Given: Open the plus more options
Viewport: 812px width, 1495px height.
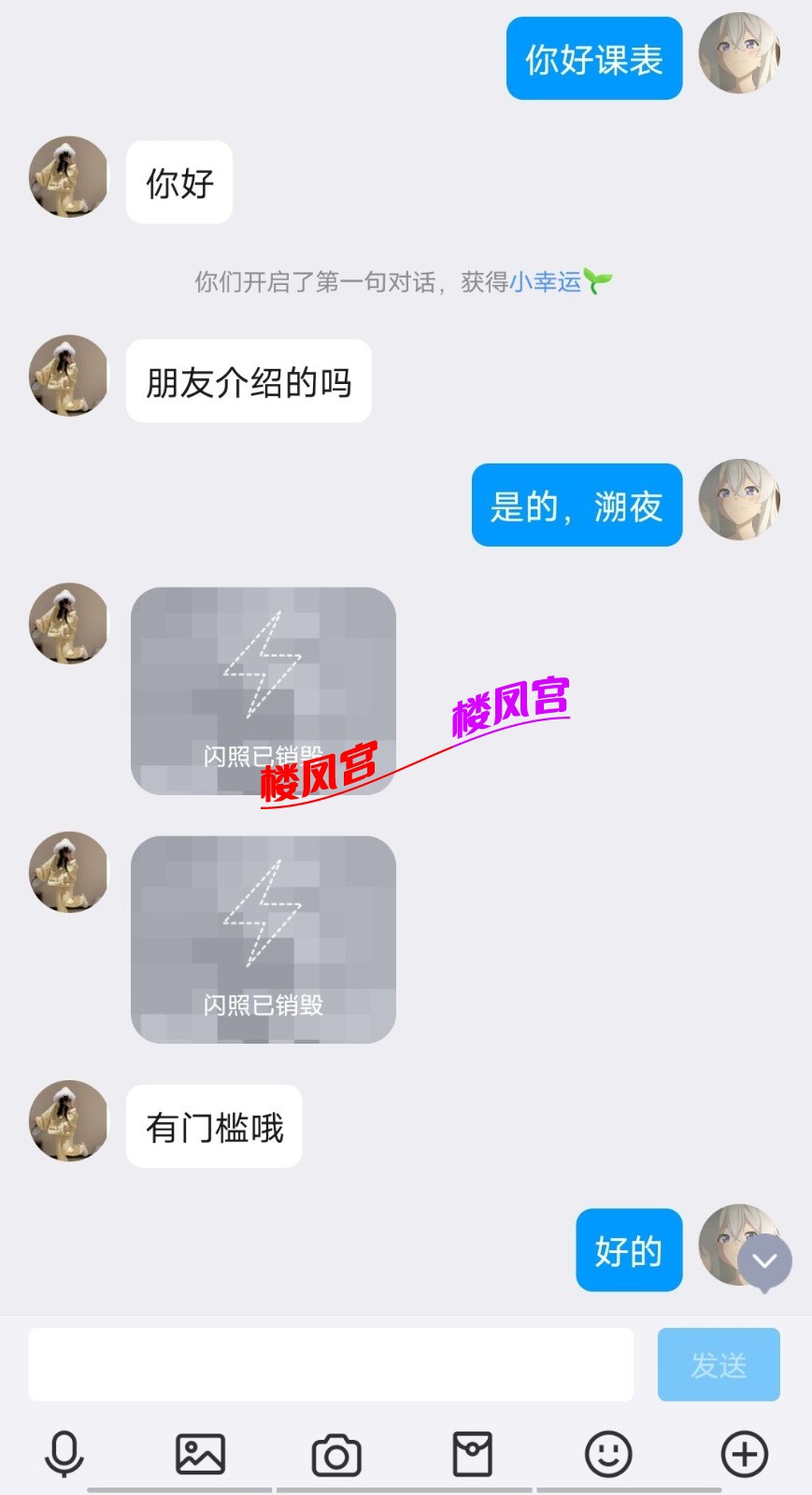Looking at the screenshot, I should coord(744,1454).
